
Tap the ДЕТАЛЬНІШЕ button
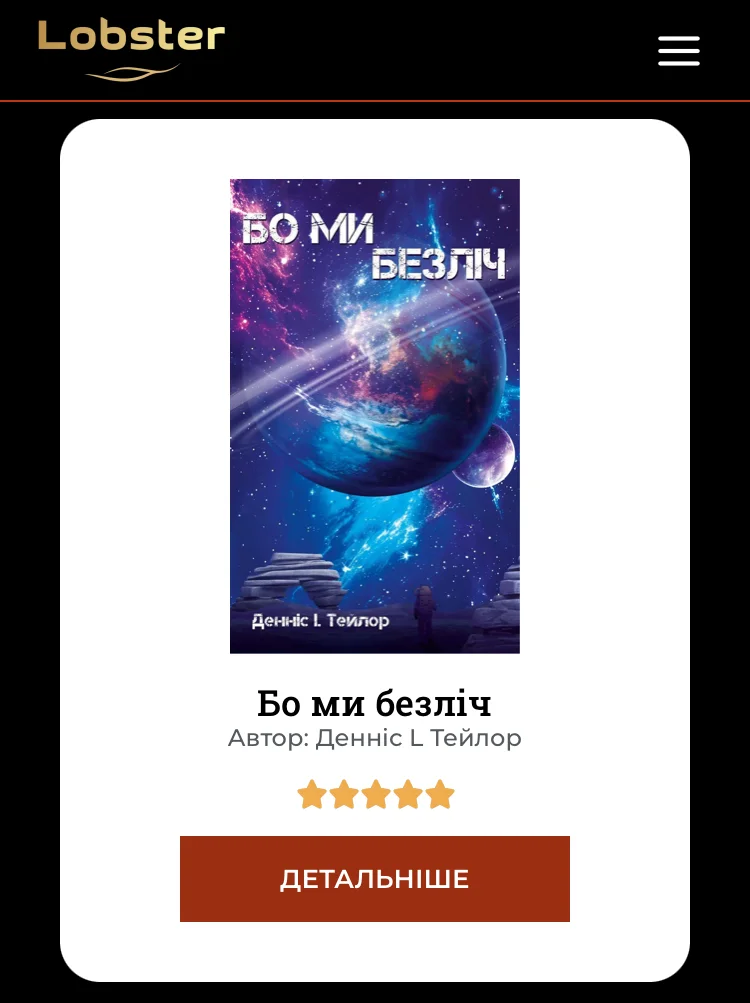374,879
